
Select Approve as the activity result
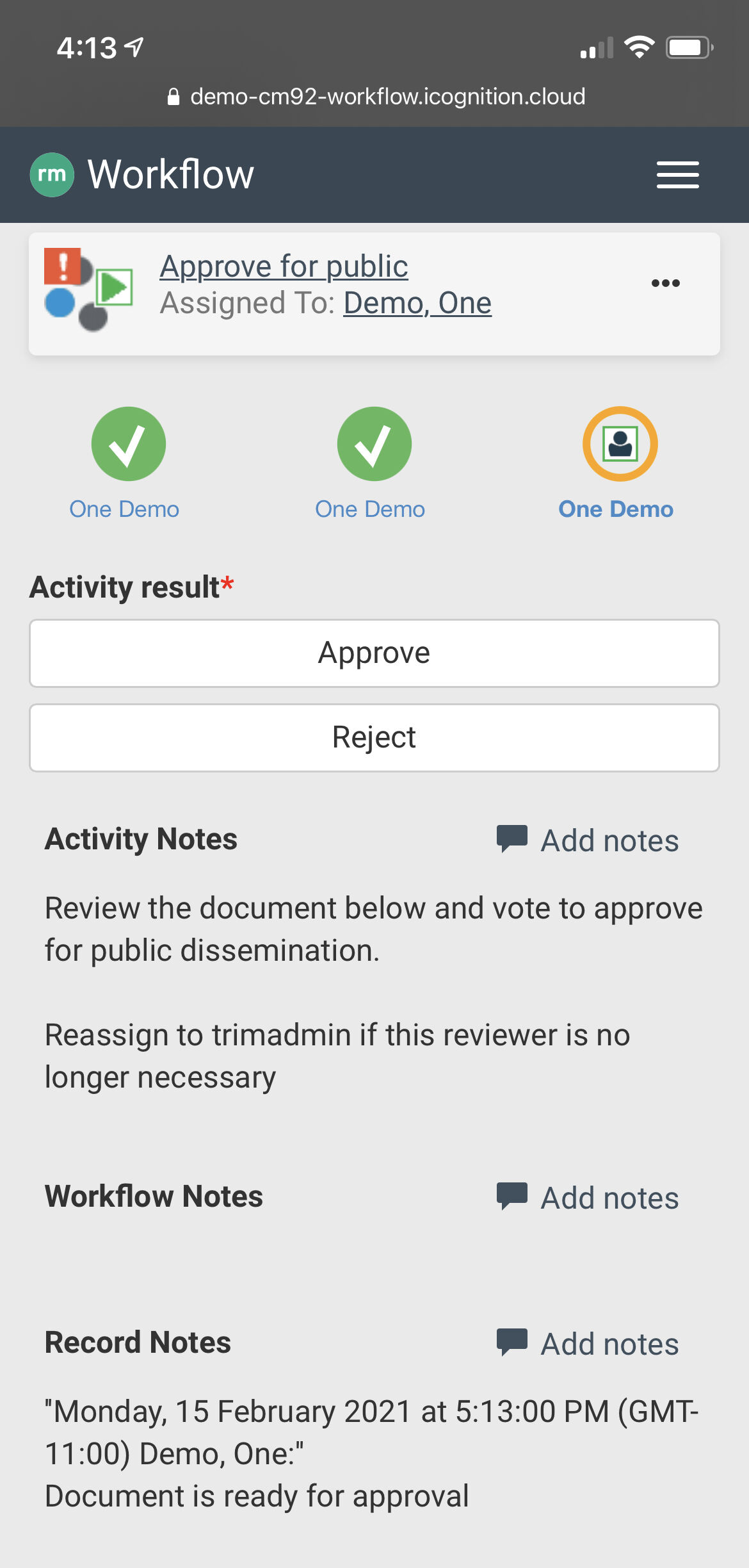coord(374,653)
